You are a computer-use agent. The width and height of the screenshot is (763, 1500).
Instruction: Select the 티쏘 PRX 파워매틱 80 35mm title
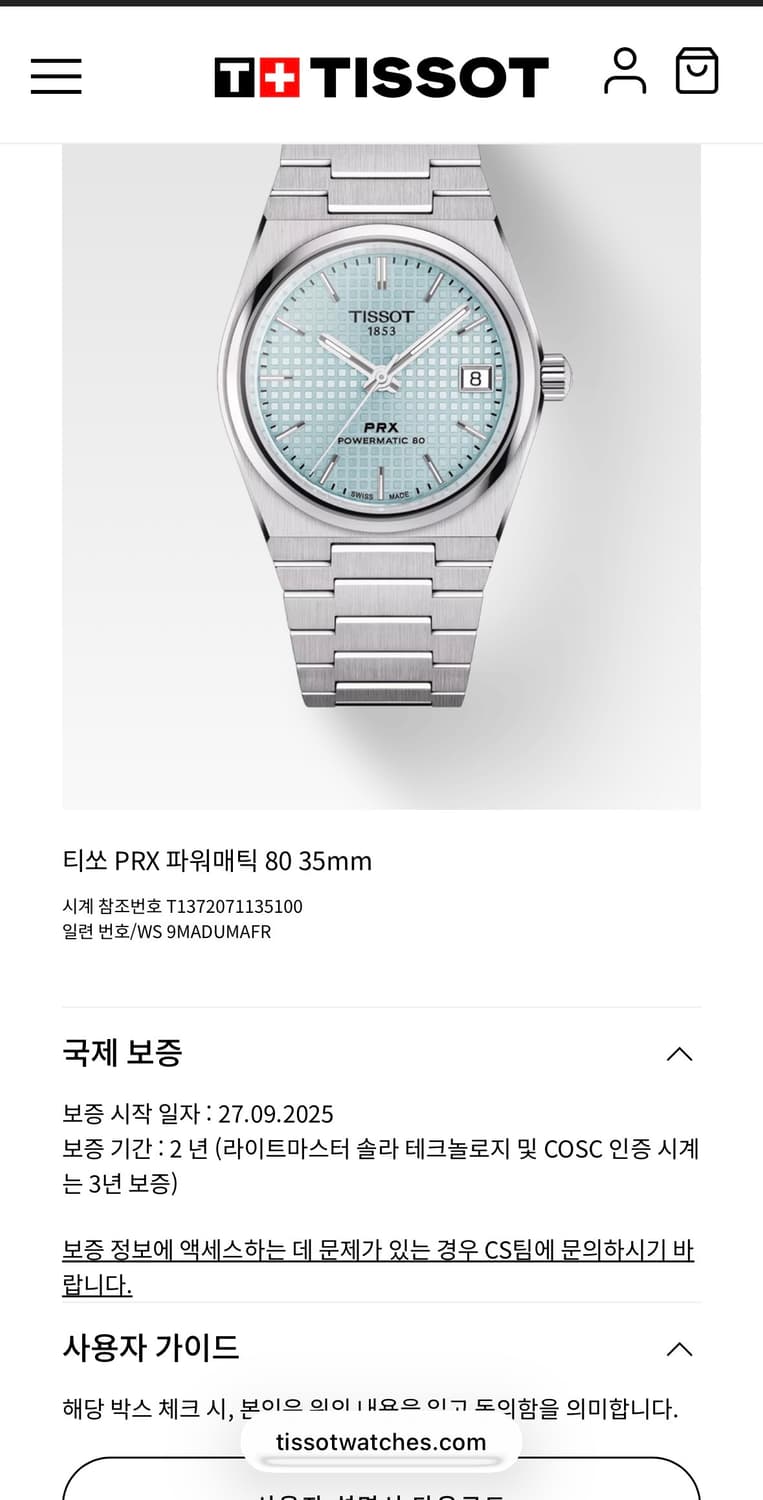coord(217,860)
